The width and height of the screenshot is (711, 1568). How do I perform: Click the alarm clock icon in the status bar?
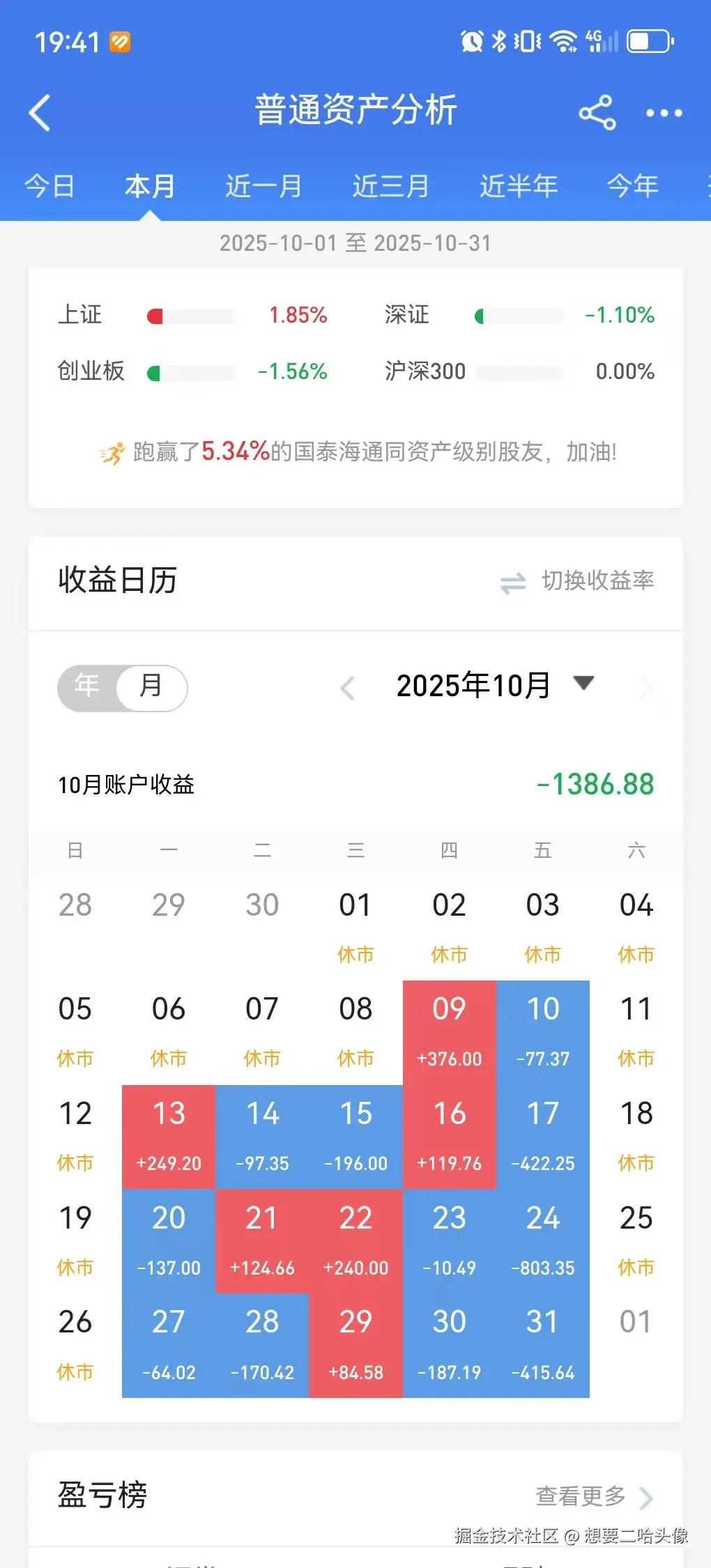[x=471, y=40]
